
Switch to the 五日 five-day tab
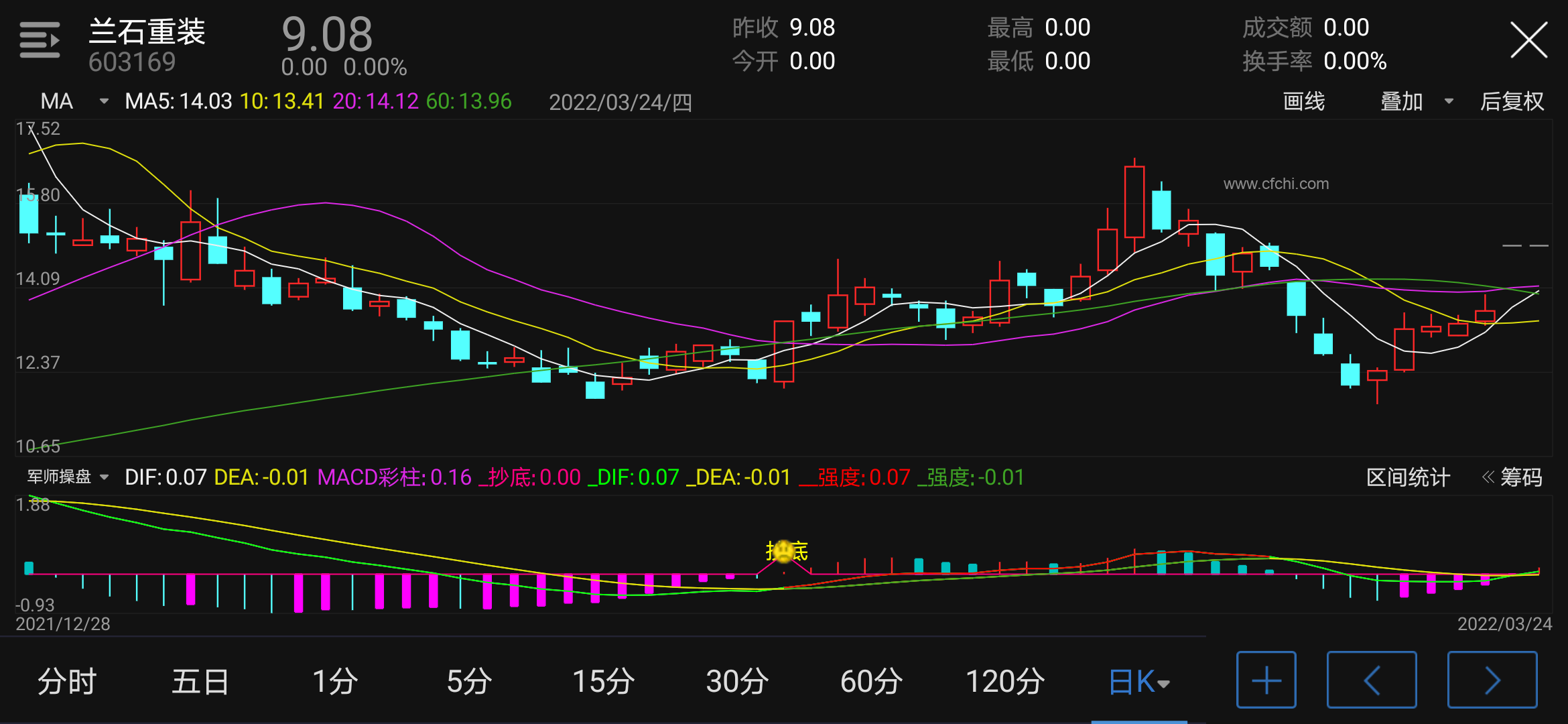click(x=200, y=681)
